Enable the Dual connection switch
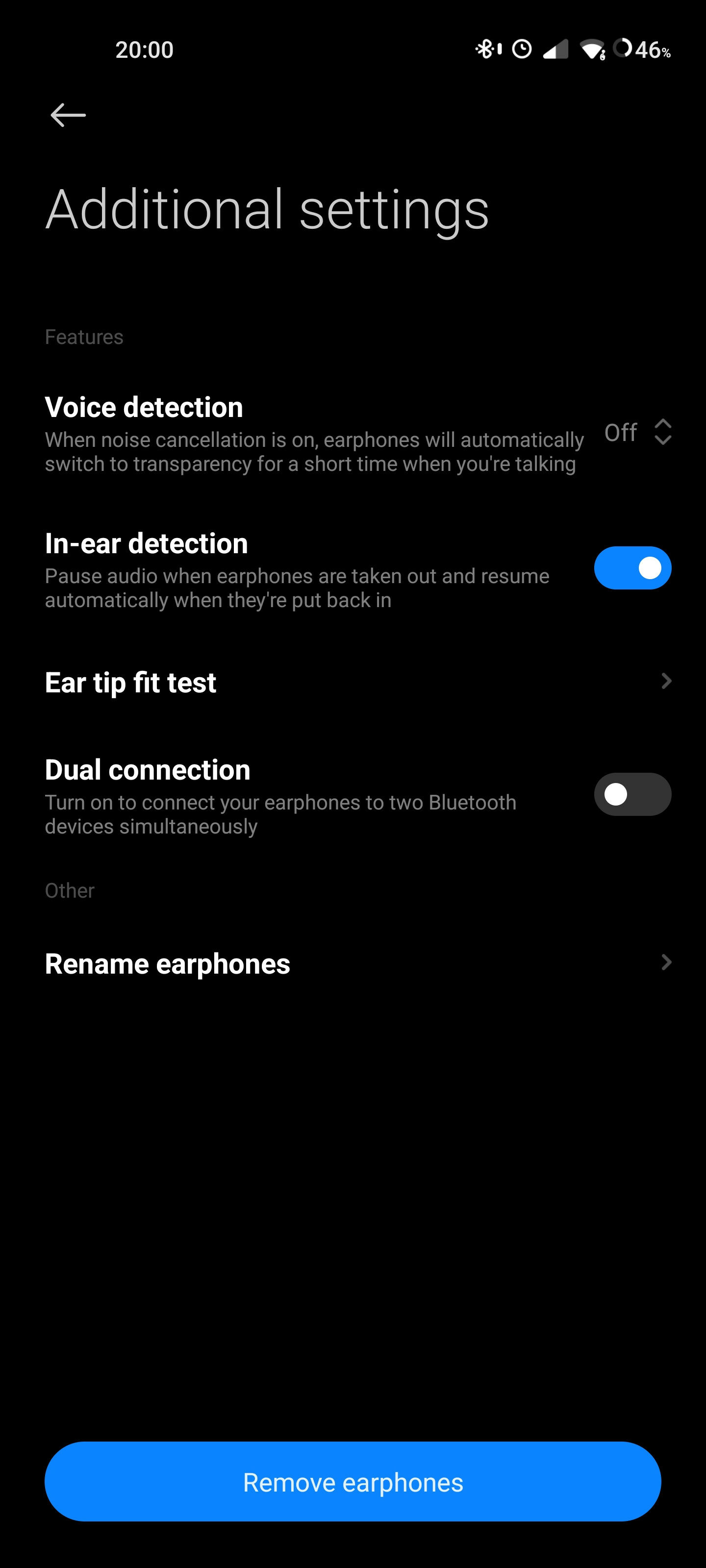The image size is (706, 1568). [632, 794]
